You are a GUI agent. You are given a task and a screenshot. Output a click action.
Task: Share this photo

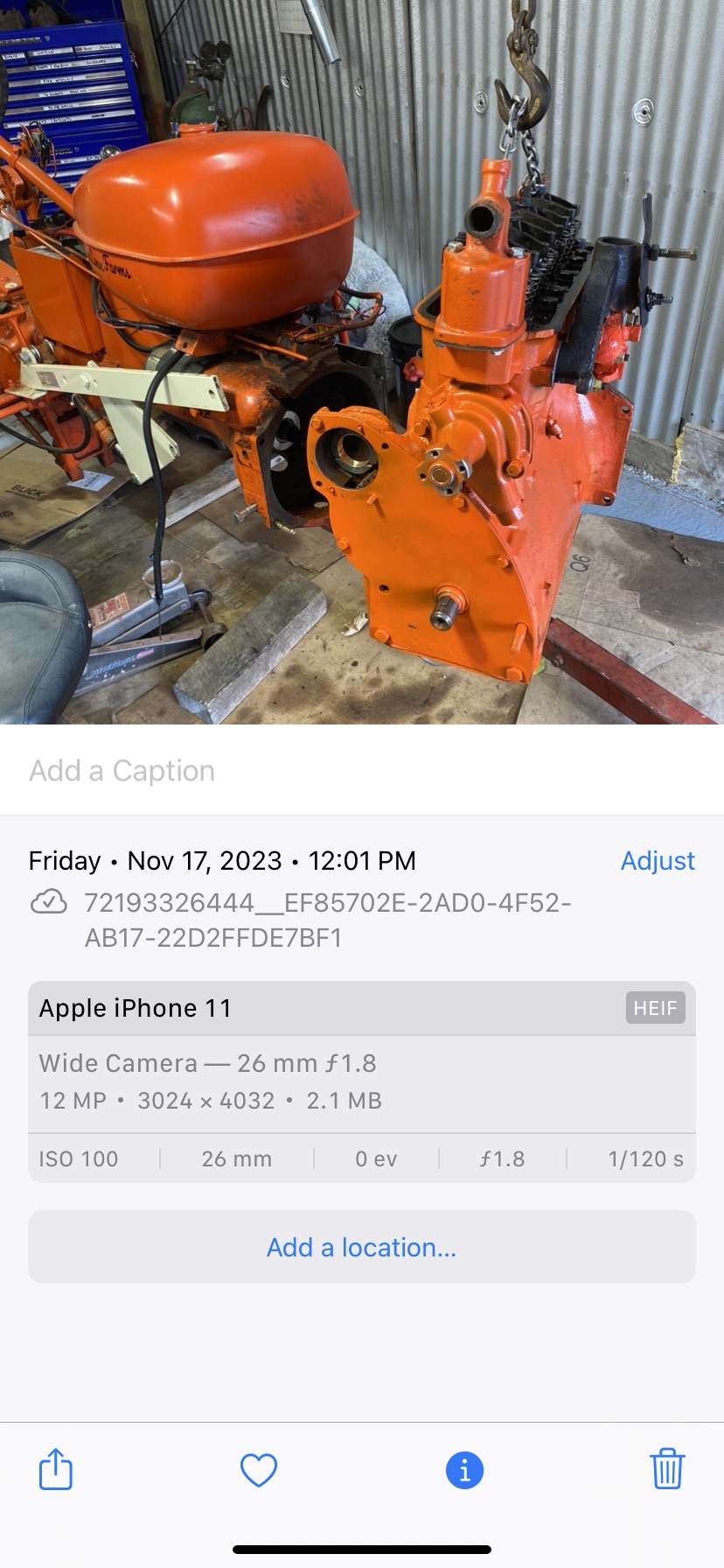click(x=56, y=1469)
